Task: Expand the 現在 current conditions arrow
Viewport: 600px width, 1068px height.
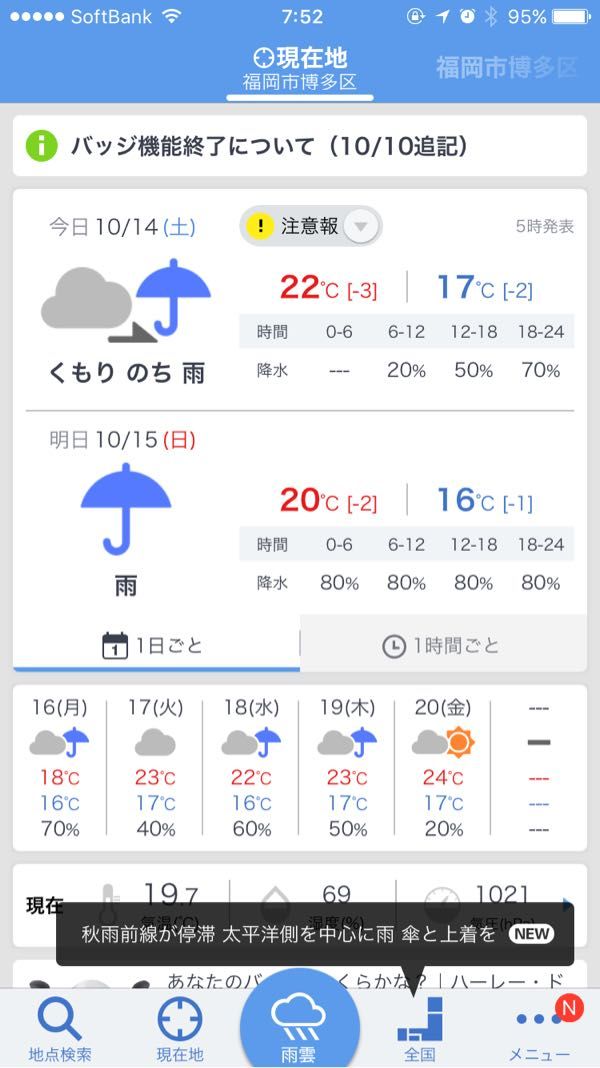Action: coord(568,906)
